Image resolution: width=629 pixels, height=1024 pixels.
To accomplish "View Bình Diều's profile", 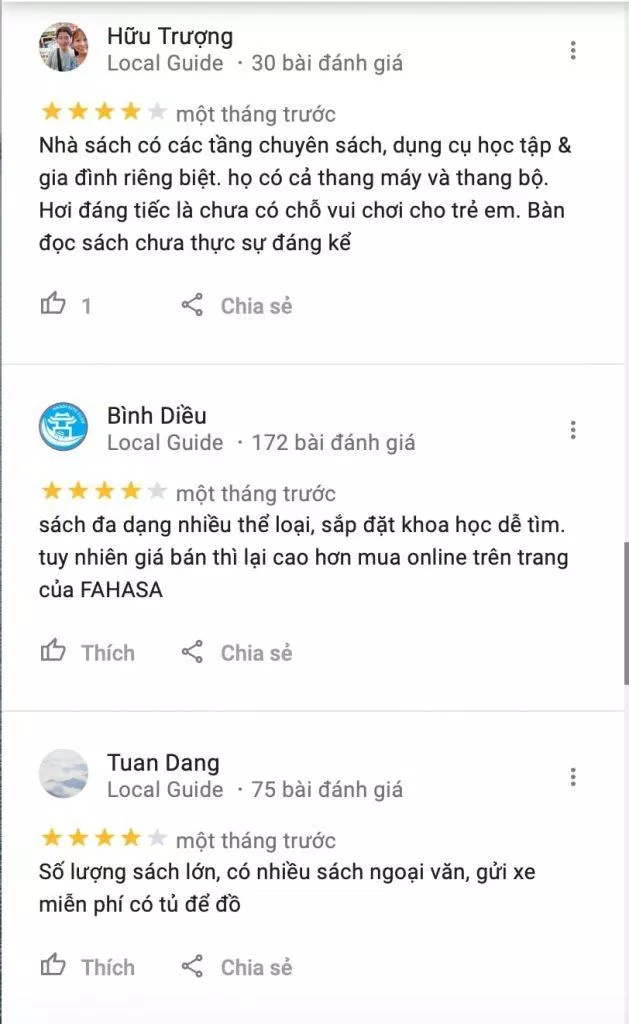I will click(157, 415).
